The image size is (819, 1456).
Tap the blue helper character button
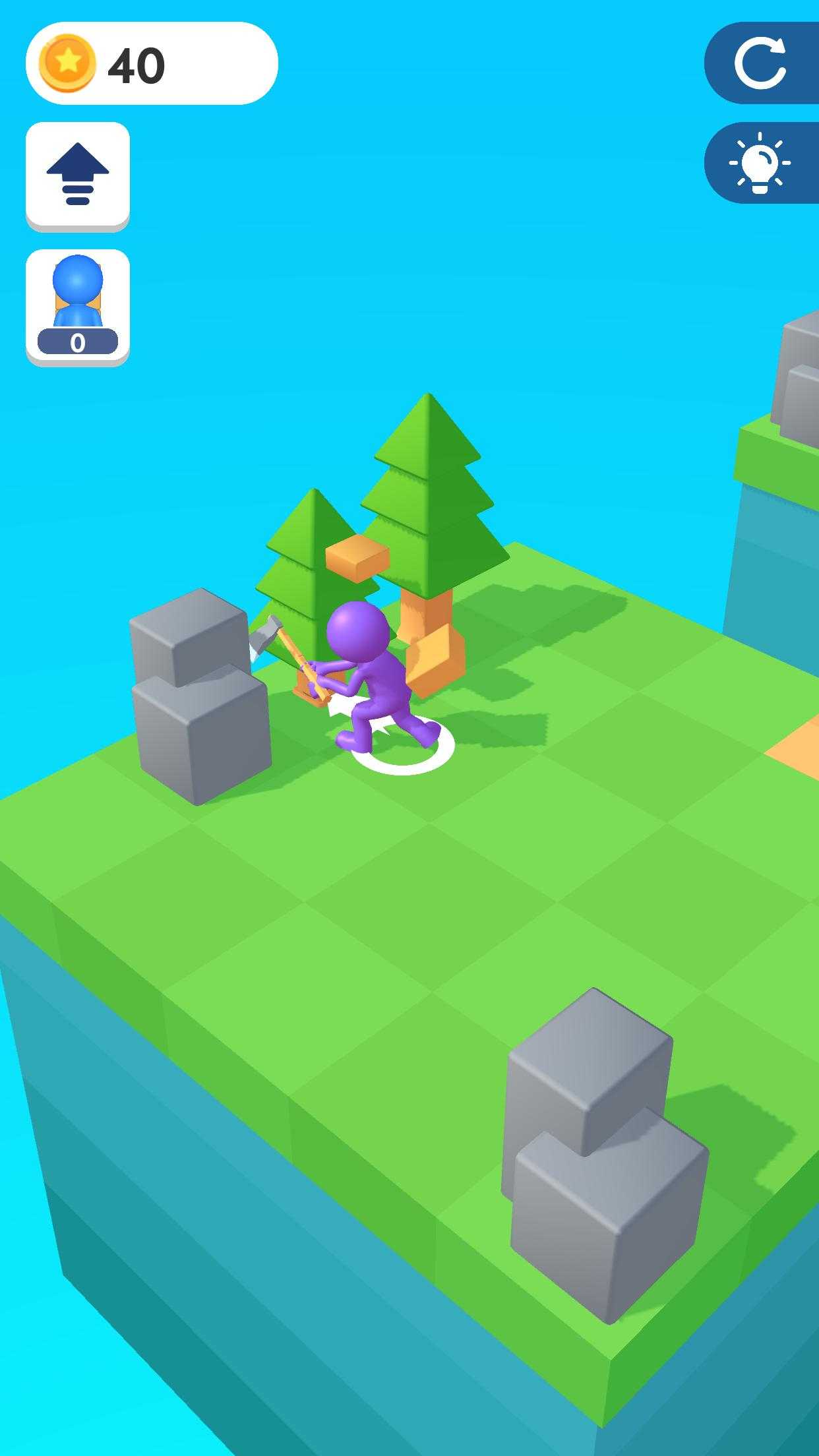[x=78, y=305]
